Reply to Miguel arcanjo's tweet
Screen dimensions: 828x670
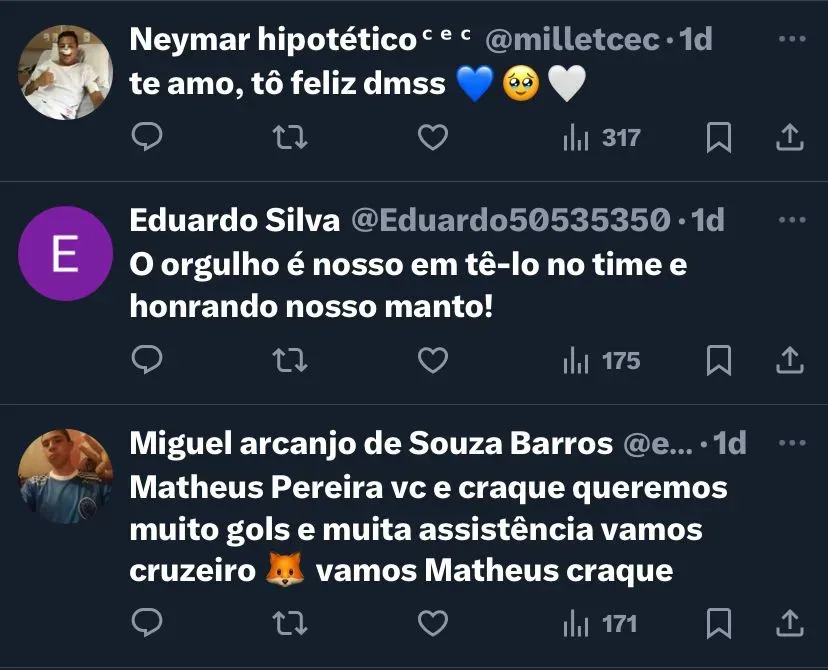[x=147, y=623]
